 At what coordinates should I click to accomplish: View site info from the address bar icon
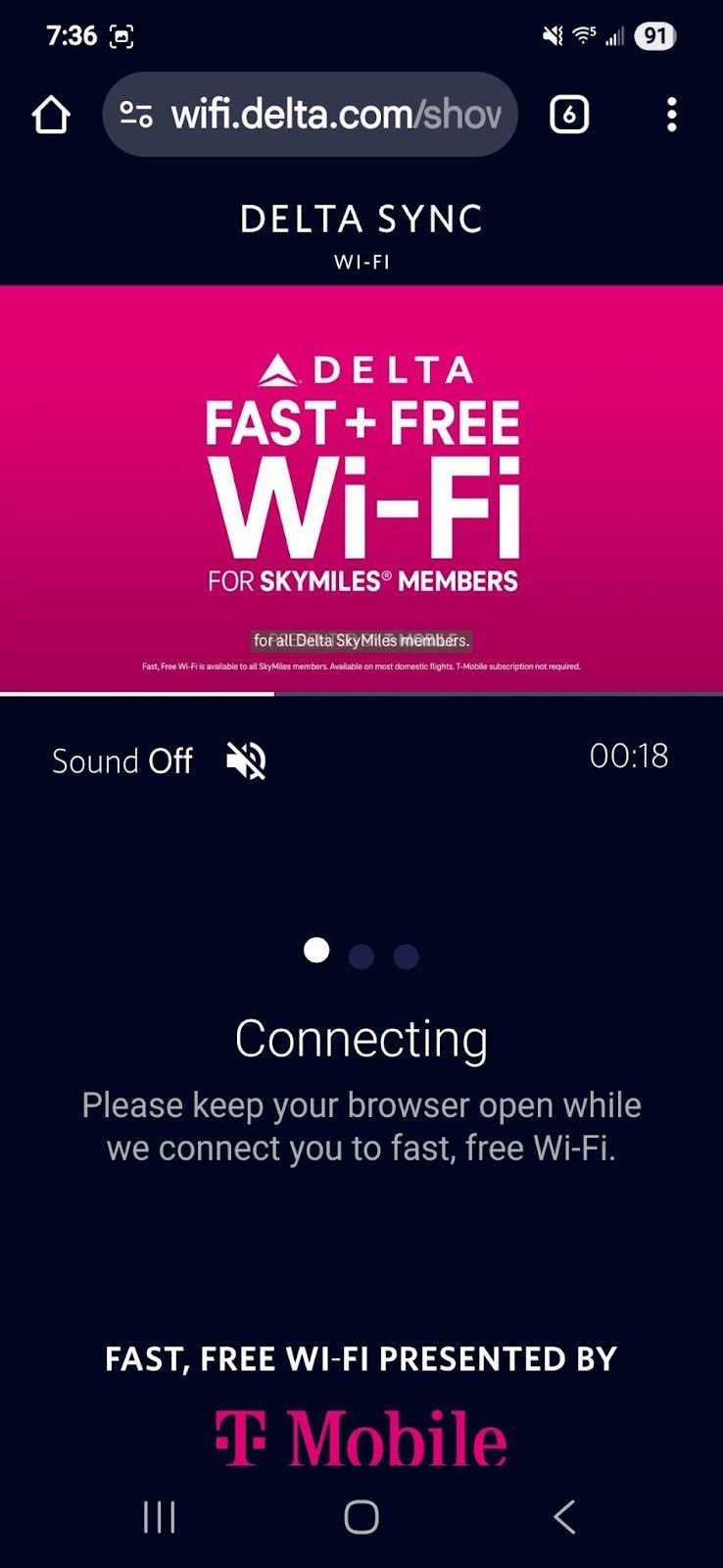(136, 115)
